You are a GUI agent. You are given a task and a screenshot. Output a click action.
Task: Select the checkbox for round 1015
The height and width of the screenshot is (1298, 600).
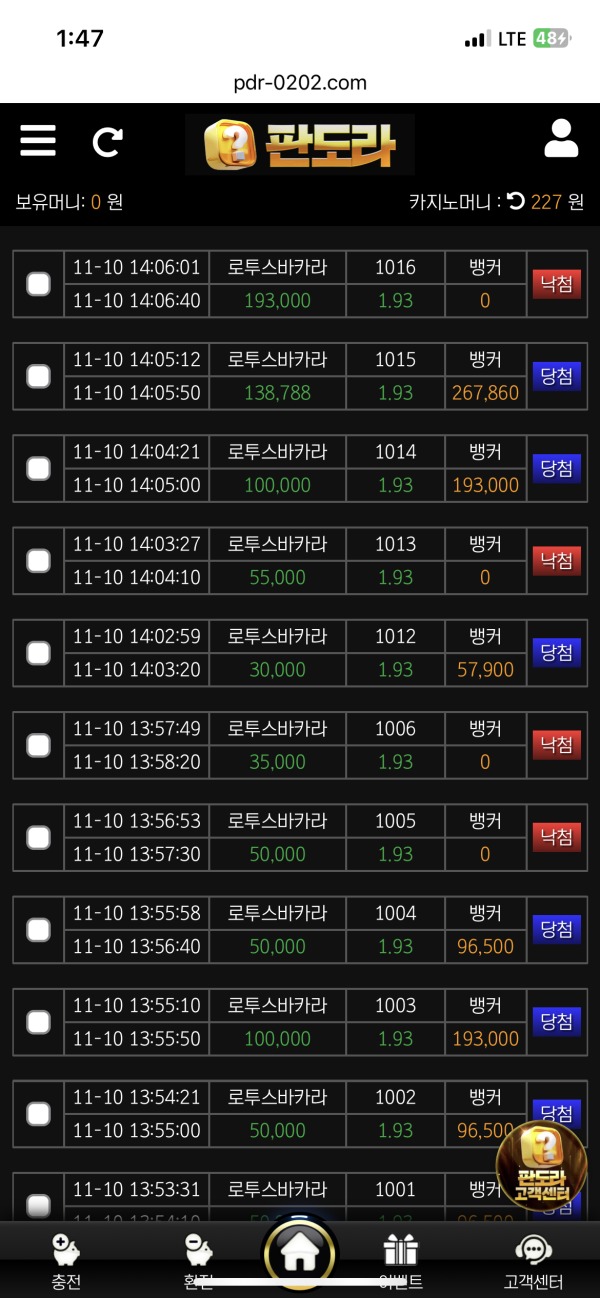point(38,376)
